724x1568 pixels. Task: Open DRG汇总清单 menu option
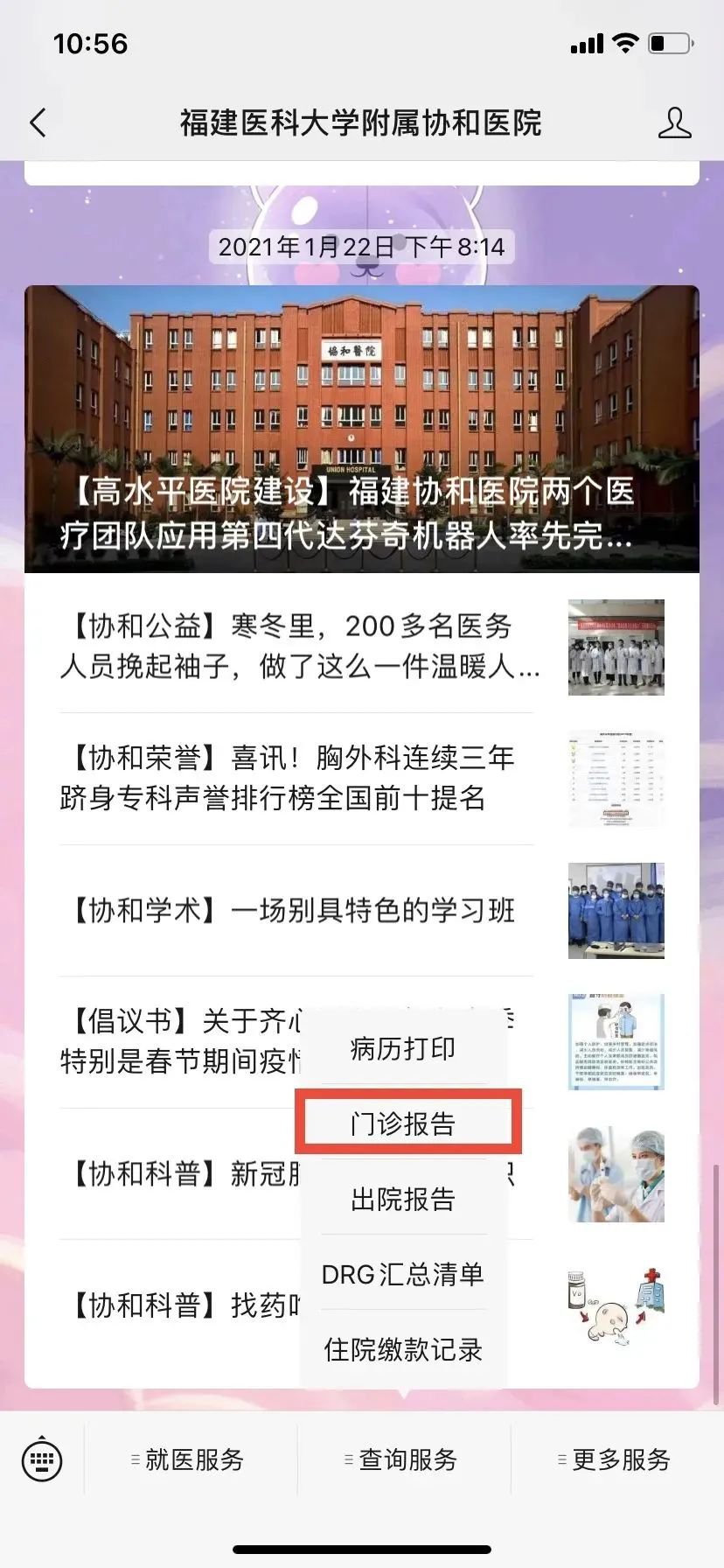403,1274
